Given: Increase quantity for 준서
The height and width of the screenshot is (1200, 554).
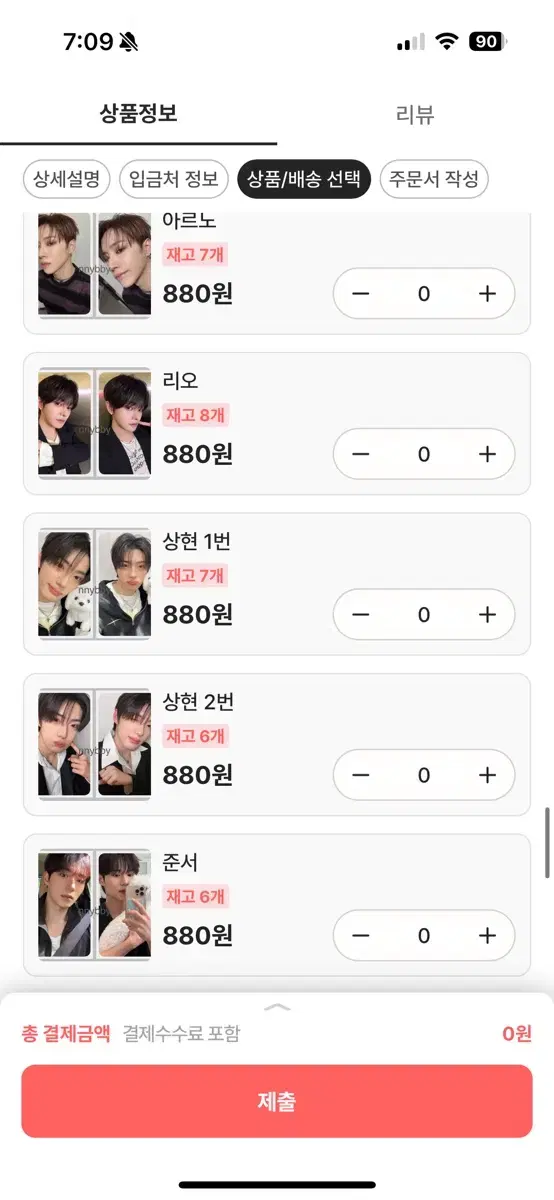Looking at the screenshot, I should (487, 936).
